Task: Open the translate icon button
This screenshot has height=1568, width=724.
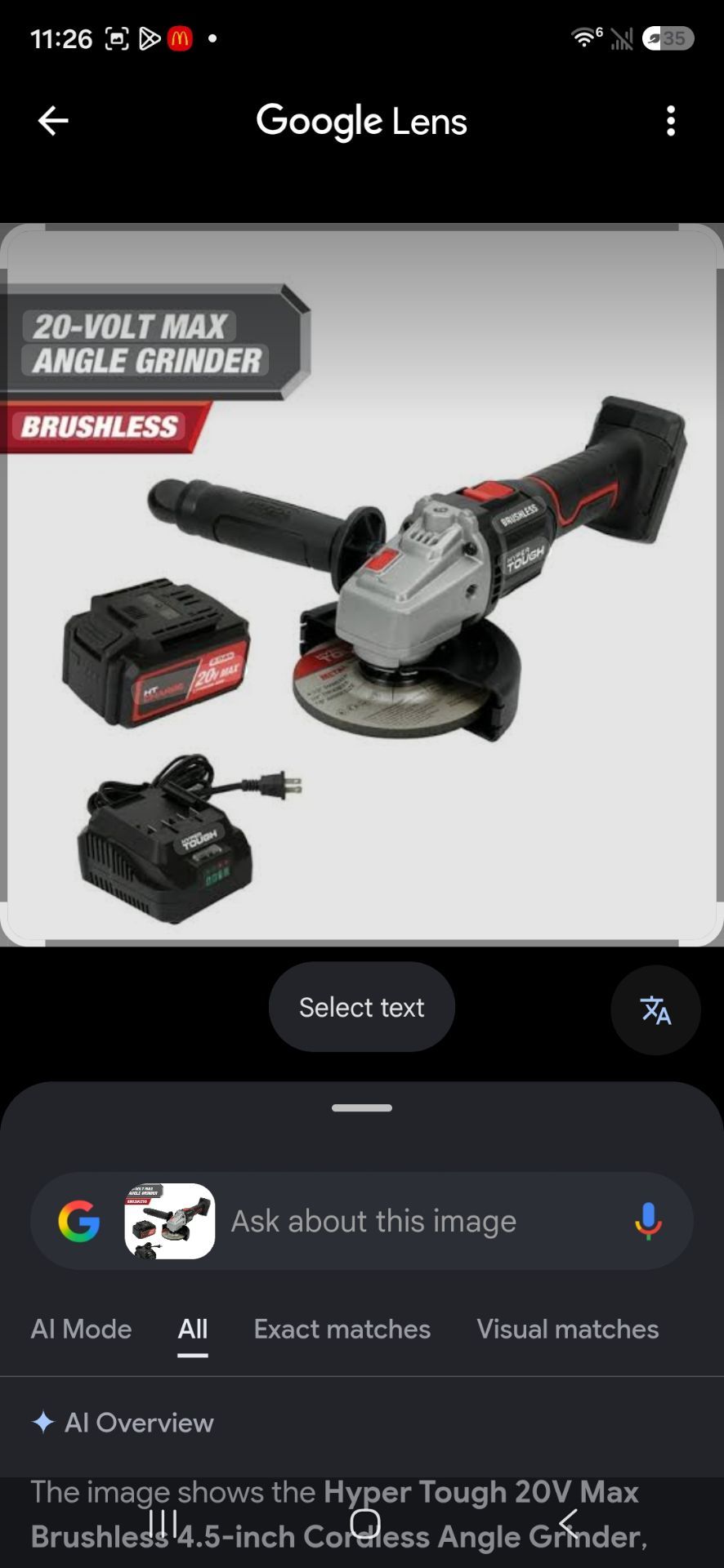Action: [x=655, y=1010]
